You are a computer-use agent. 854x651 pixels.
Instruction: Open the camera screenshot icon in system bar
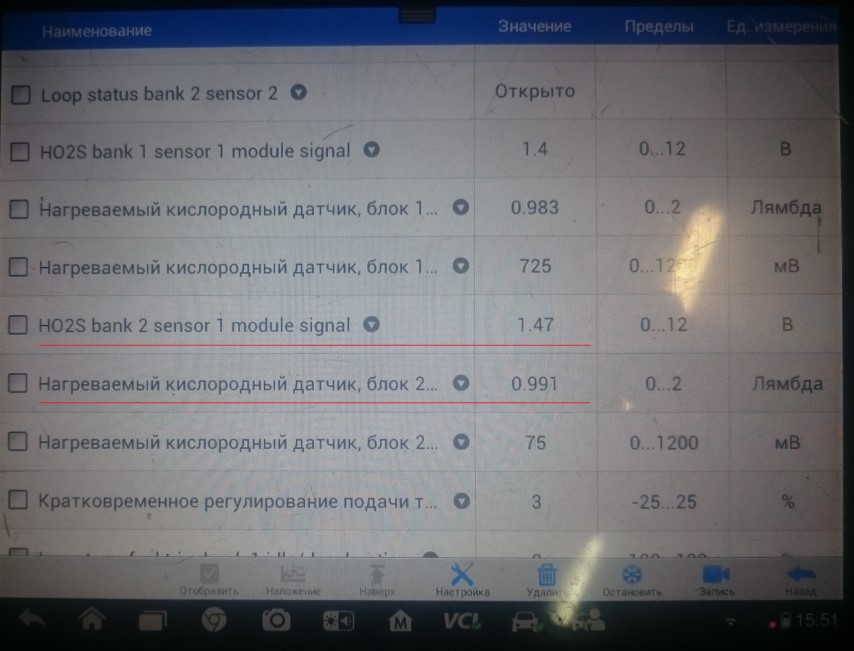pyautogui.click(x=275, y=621)
